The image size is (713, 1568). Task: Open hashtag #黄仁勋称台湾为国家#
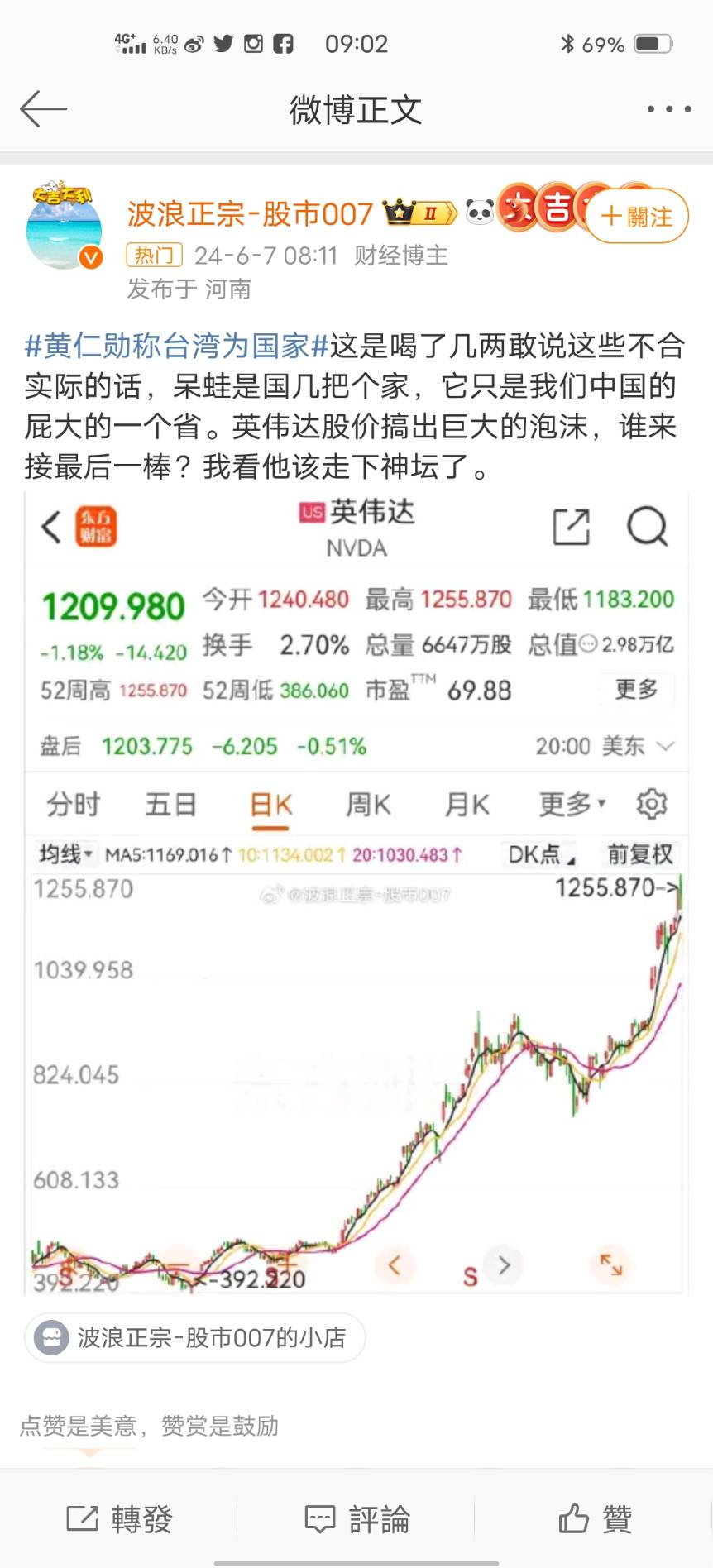(177, 346)
